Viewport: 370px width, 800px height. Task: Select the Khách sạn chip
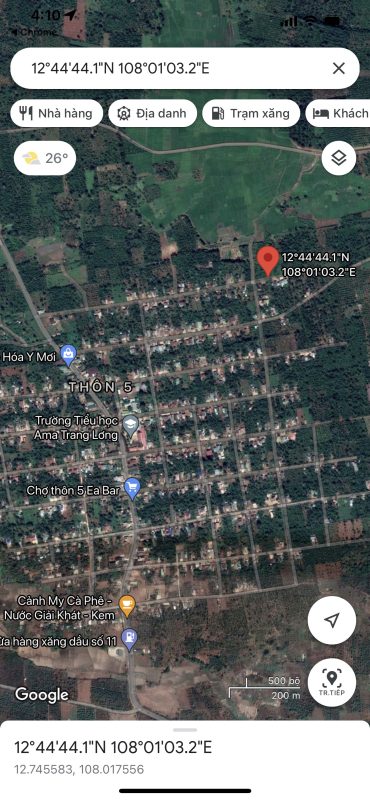click(338, 113)
